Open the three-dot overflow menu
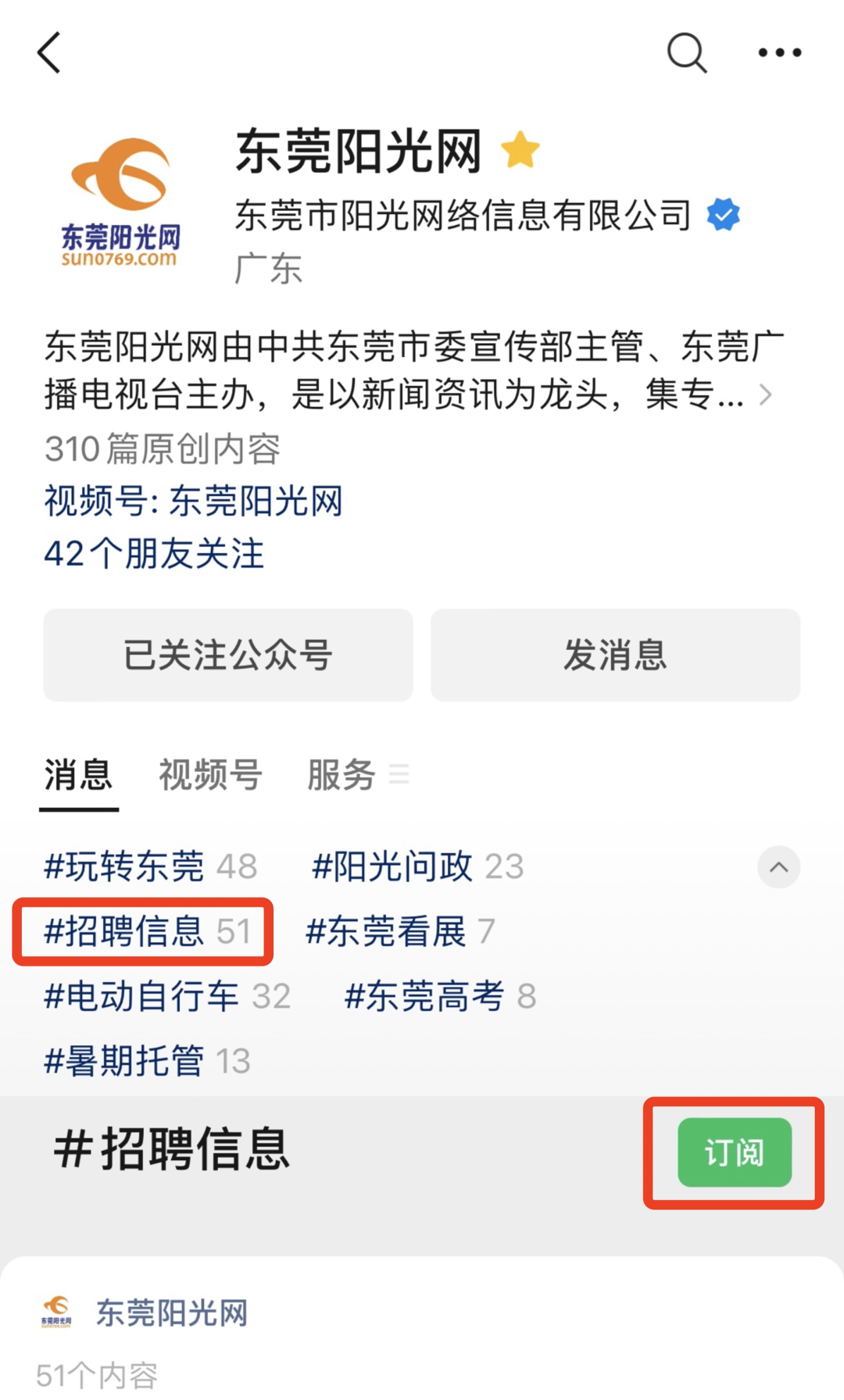This screenshot has width=844, height=1400. pos(780,53)
